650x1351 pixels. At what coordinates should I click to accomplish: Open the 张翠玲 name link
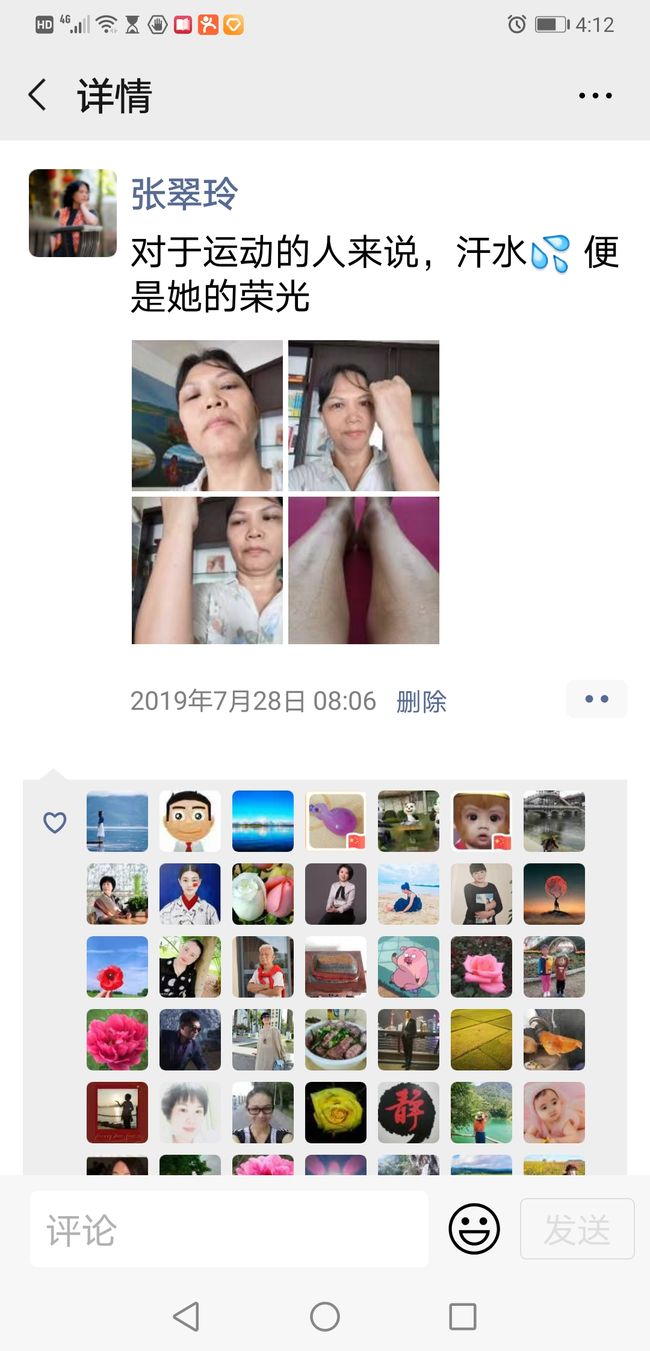click(x=184, y=193)
